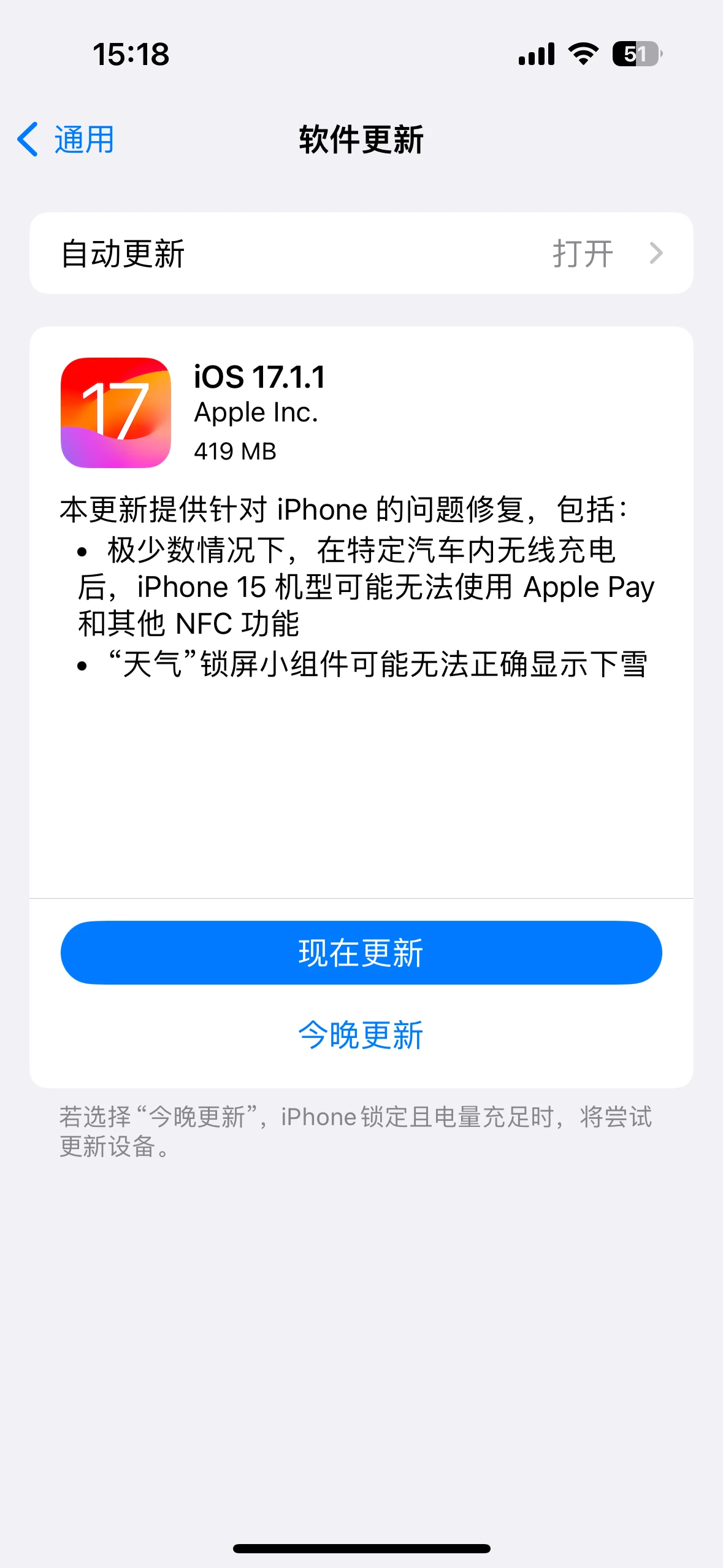Tap 现在更新 to update now
The image size is (723, 1568).
[361, 953]
